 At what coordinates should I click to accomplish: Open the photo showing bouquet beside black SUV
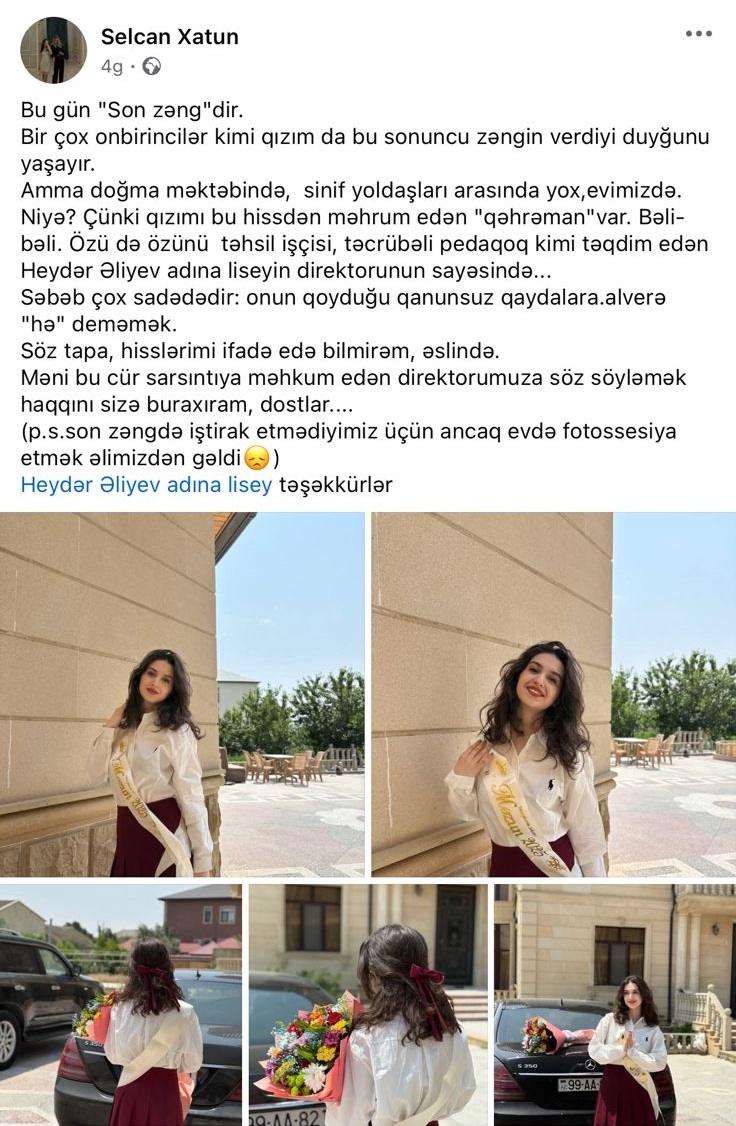point(120,1004)
